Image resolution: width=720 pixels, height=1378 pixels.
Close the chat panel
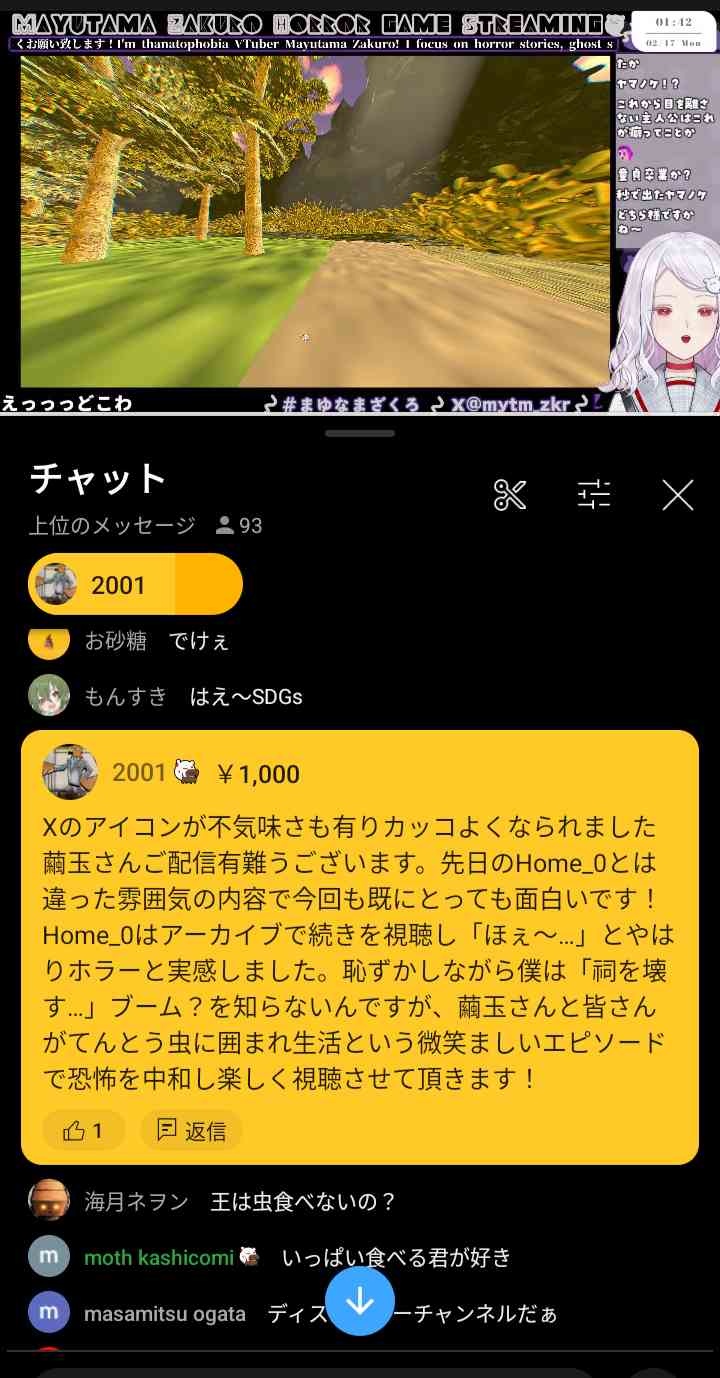[x=678, y=494]
